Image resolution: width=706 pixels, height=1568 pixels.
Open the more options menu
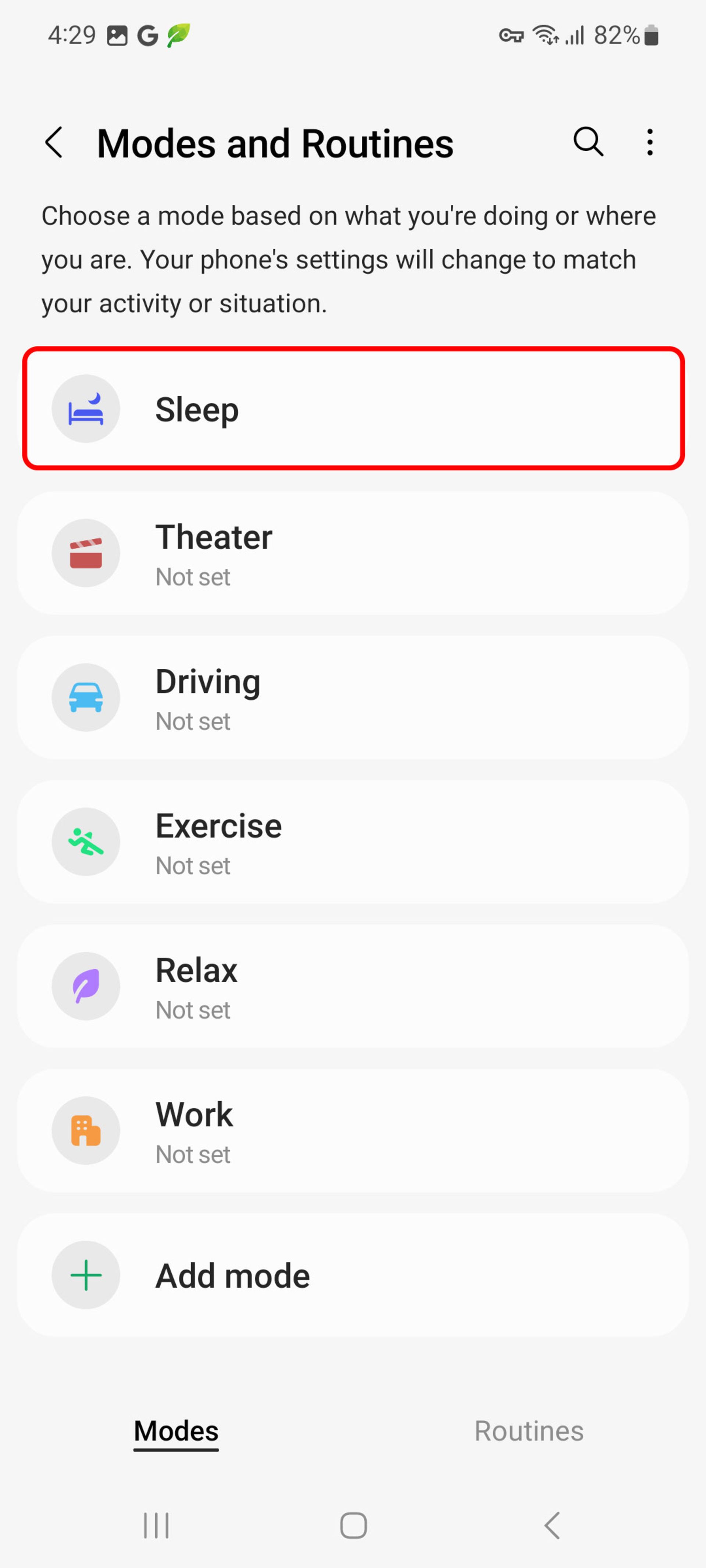(650, 143)
